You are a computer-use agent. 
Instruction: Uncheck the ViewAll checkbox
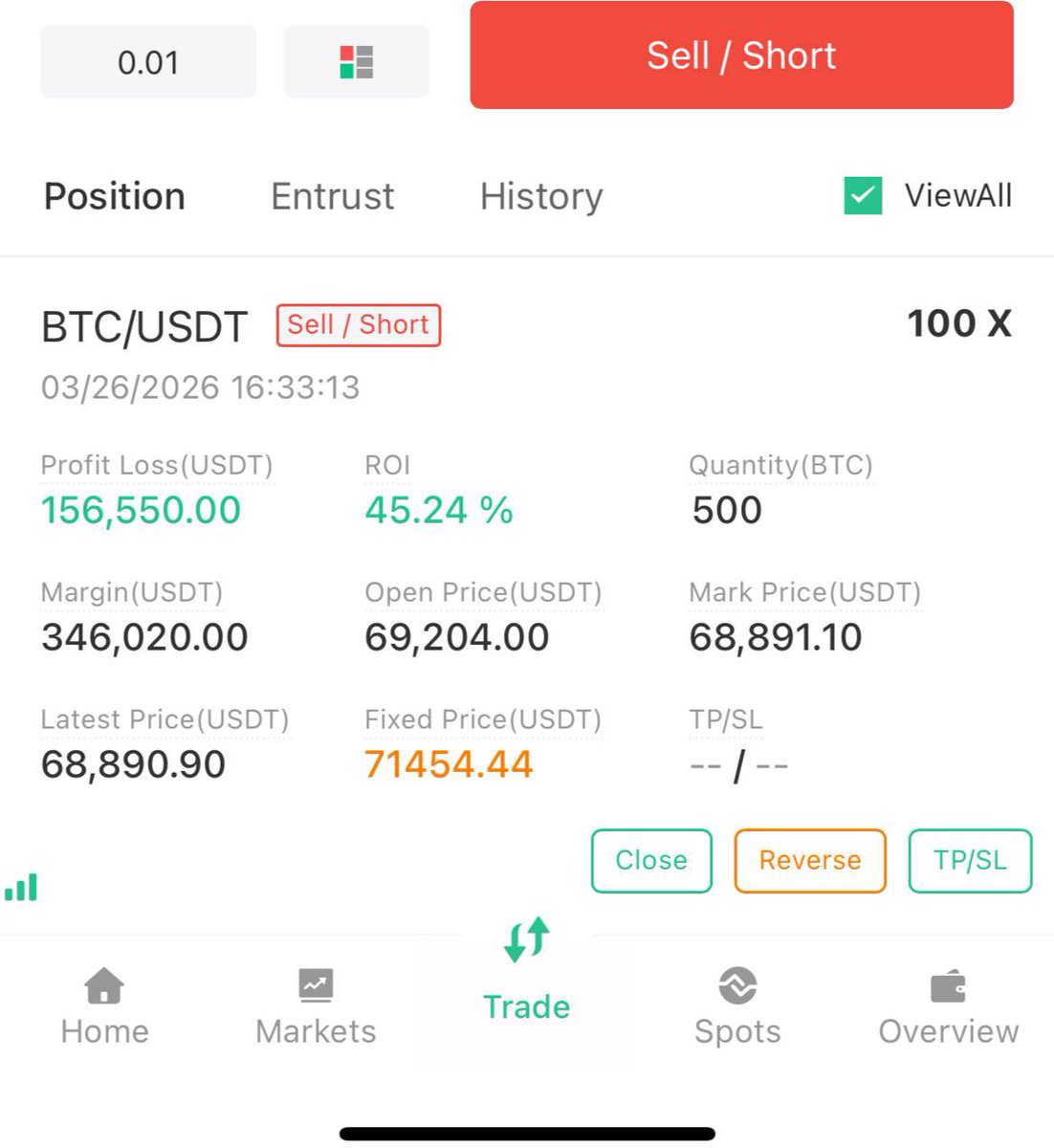tap(863, 196)
